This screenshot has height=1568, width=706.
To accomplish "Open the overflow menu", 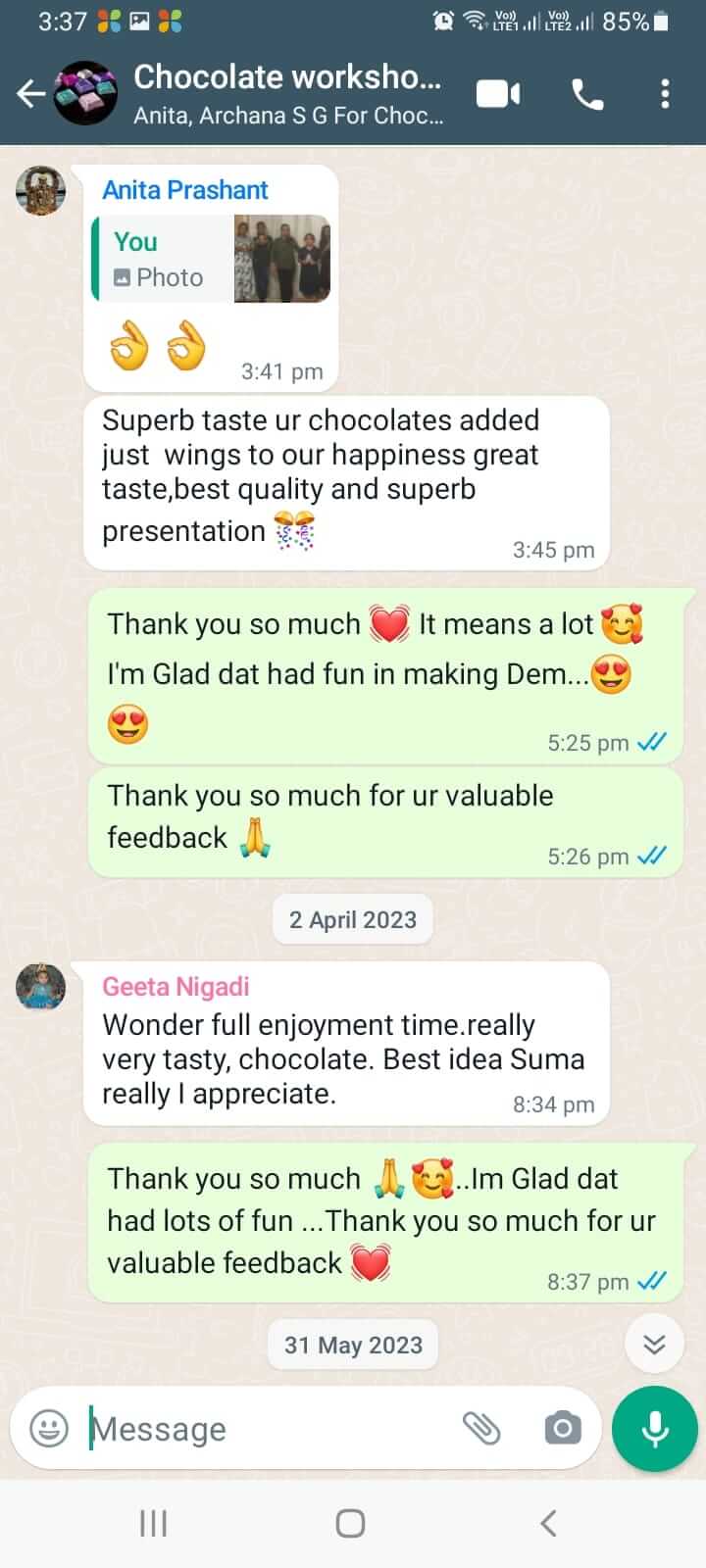I will tap(666, 94).
